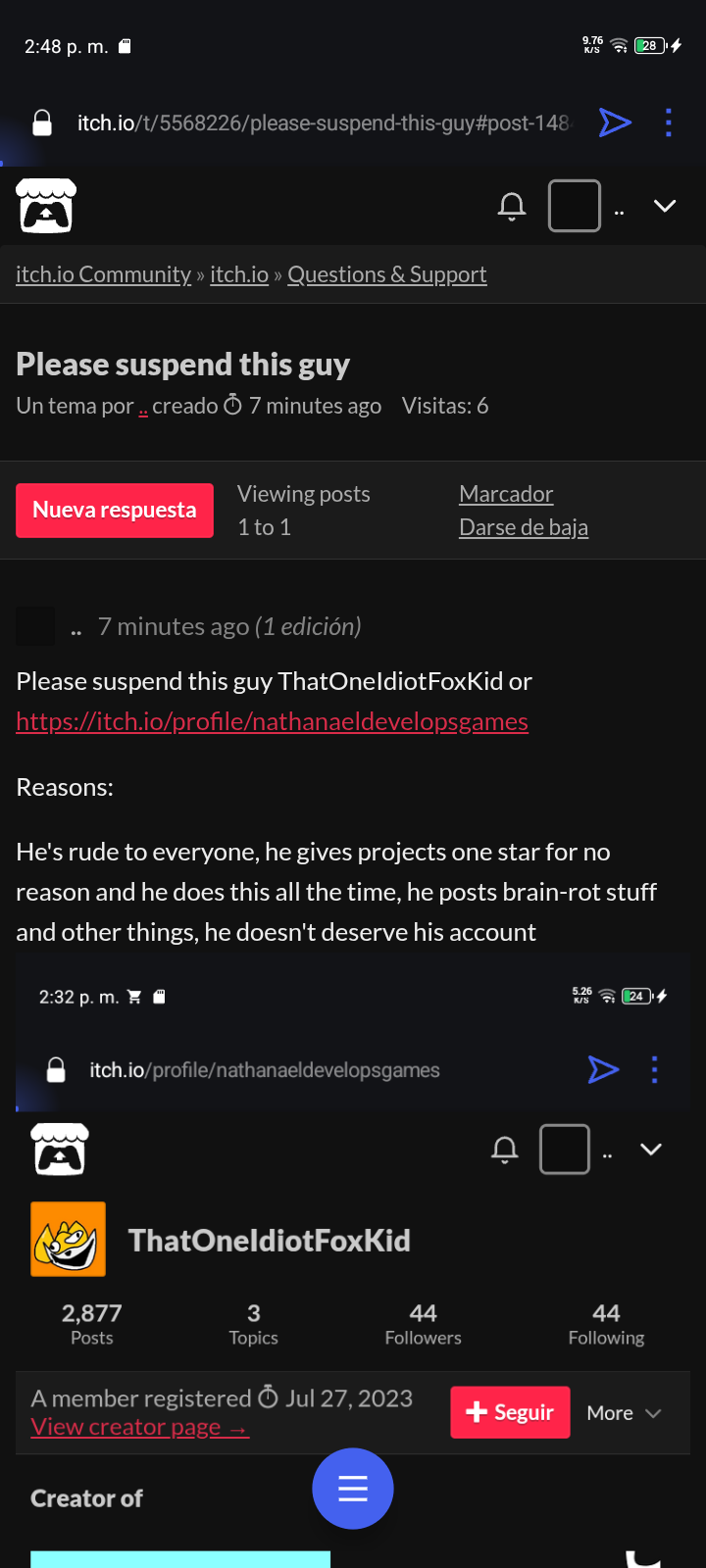This screenshot has height=1568, width=706.
Task: Tap Darse de baja to unsubscribe
Action: pyautogui.click(x=524, y=527)
